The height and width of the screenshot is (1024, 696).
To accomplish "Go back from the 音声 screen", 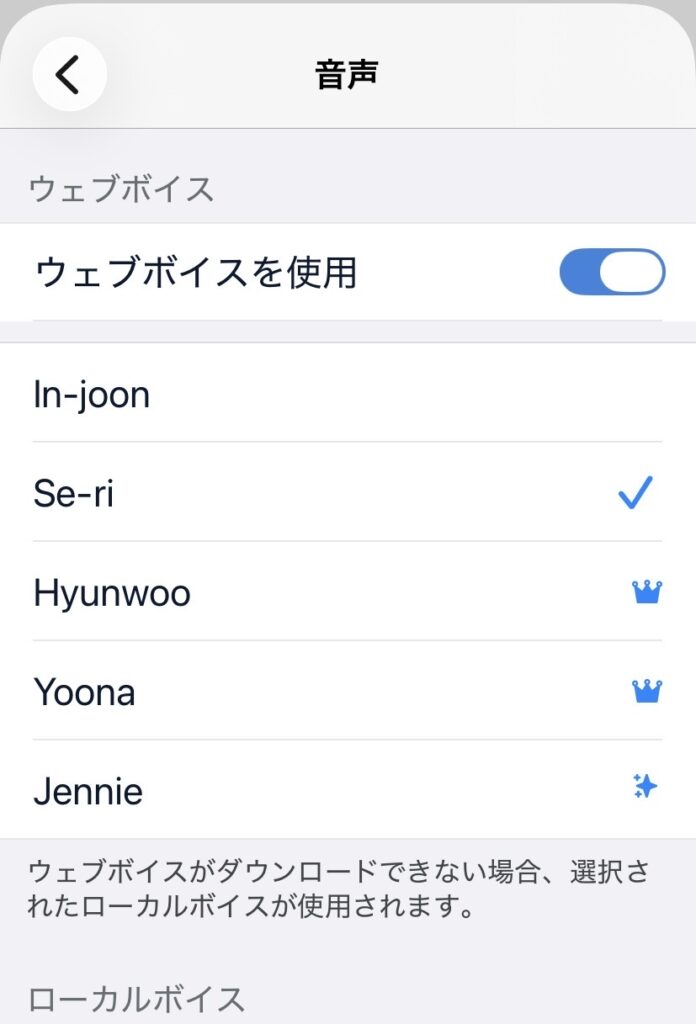I will tap(69, 74).
